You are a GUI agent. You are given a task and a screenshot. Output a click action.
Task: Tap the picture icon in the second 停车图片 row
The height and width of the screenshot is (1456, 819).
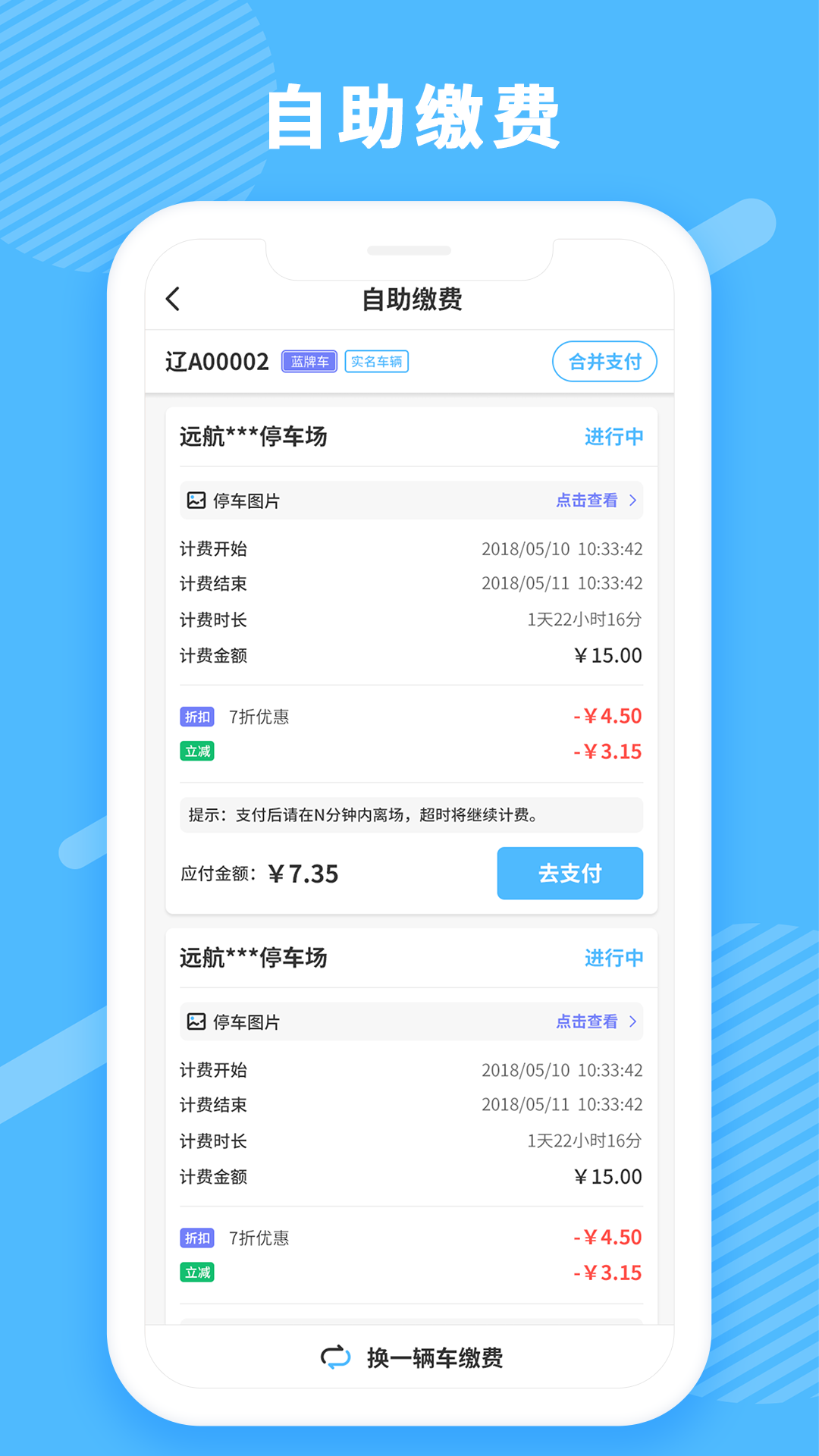tap(196, 1021)
